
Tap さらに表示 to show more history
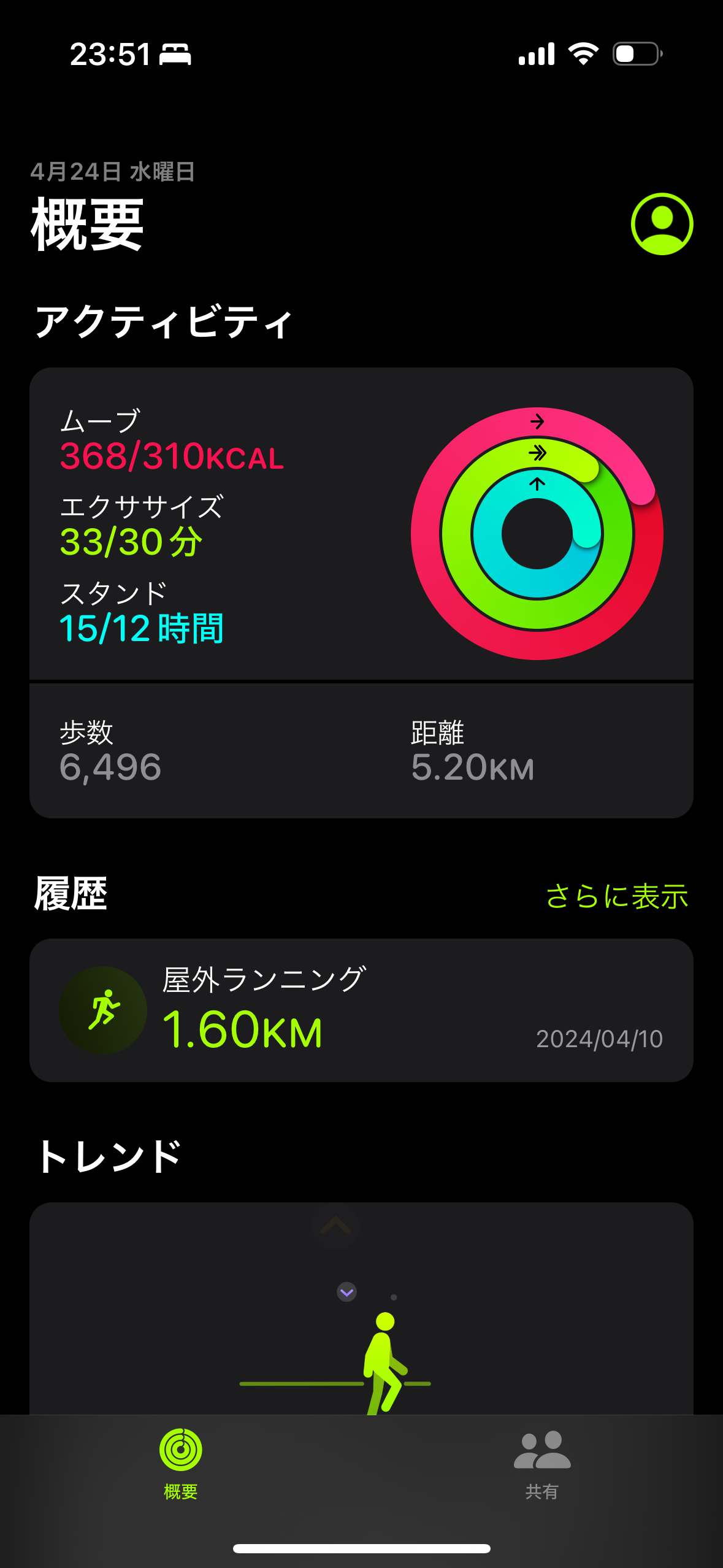tap(616, 896)
